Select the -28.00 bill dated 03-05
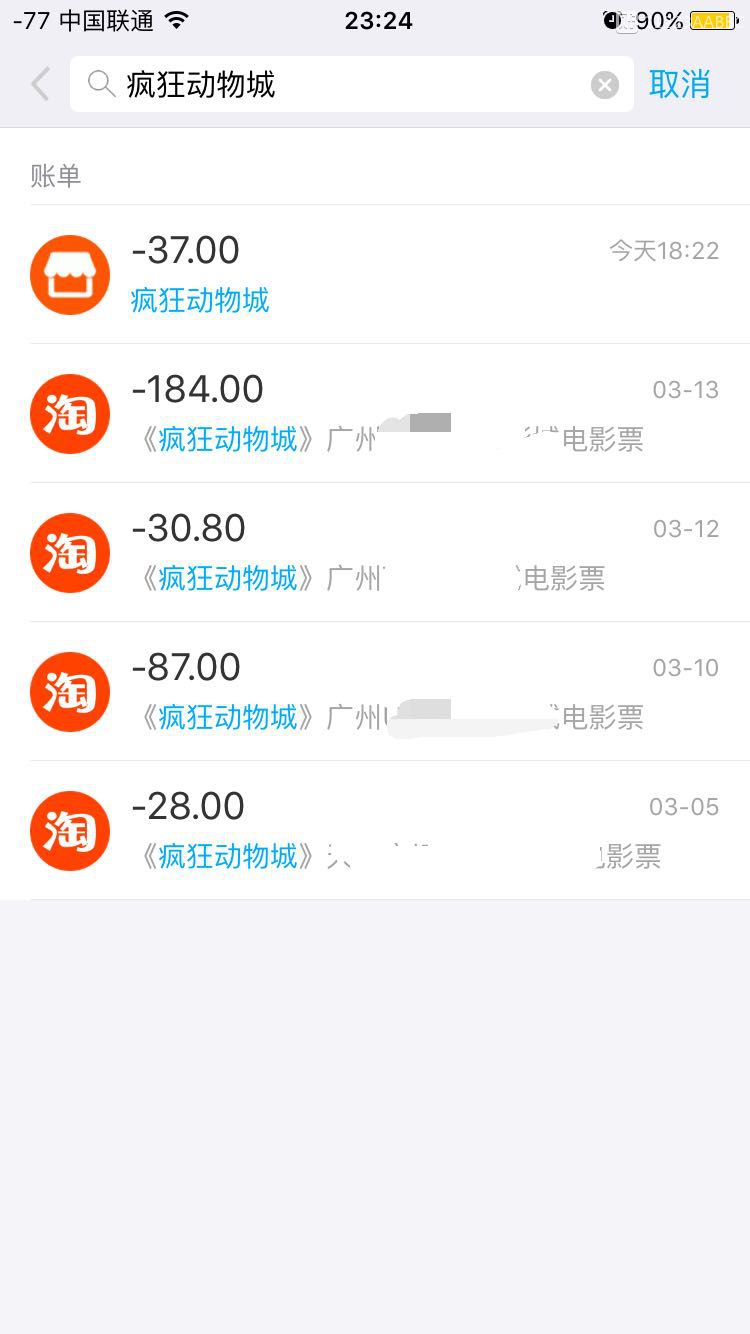 click(x=390, y=830)
